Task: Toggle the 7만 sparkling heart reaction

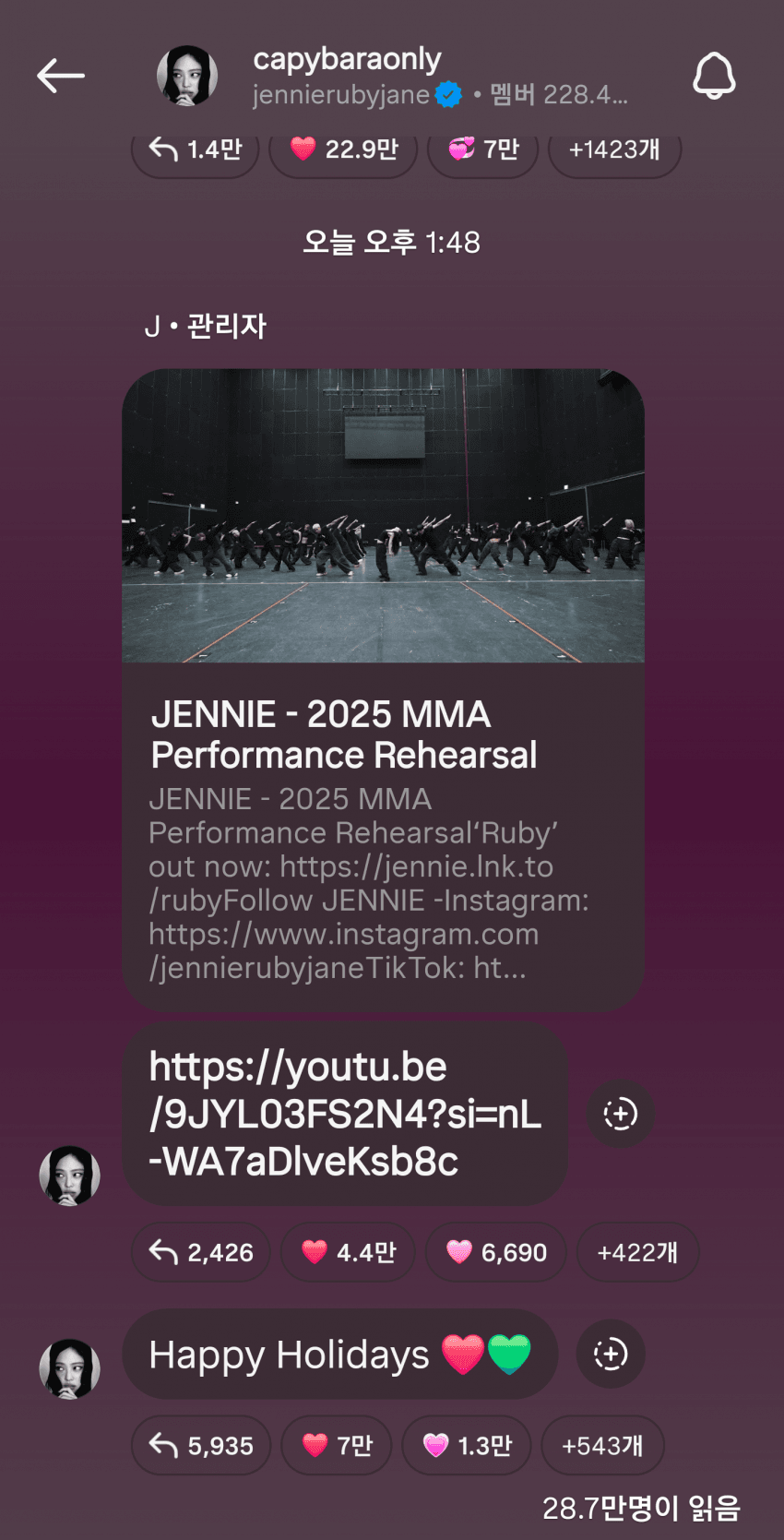Action: click(482, 149)
